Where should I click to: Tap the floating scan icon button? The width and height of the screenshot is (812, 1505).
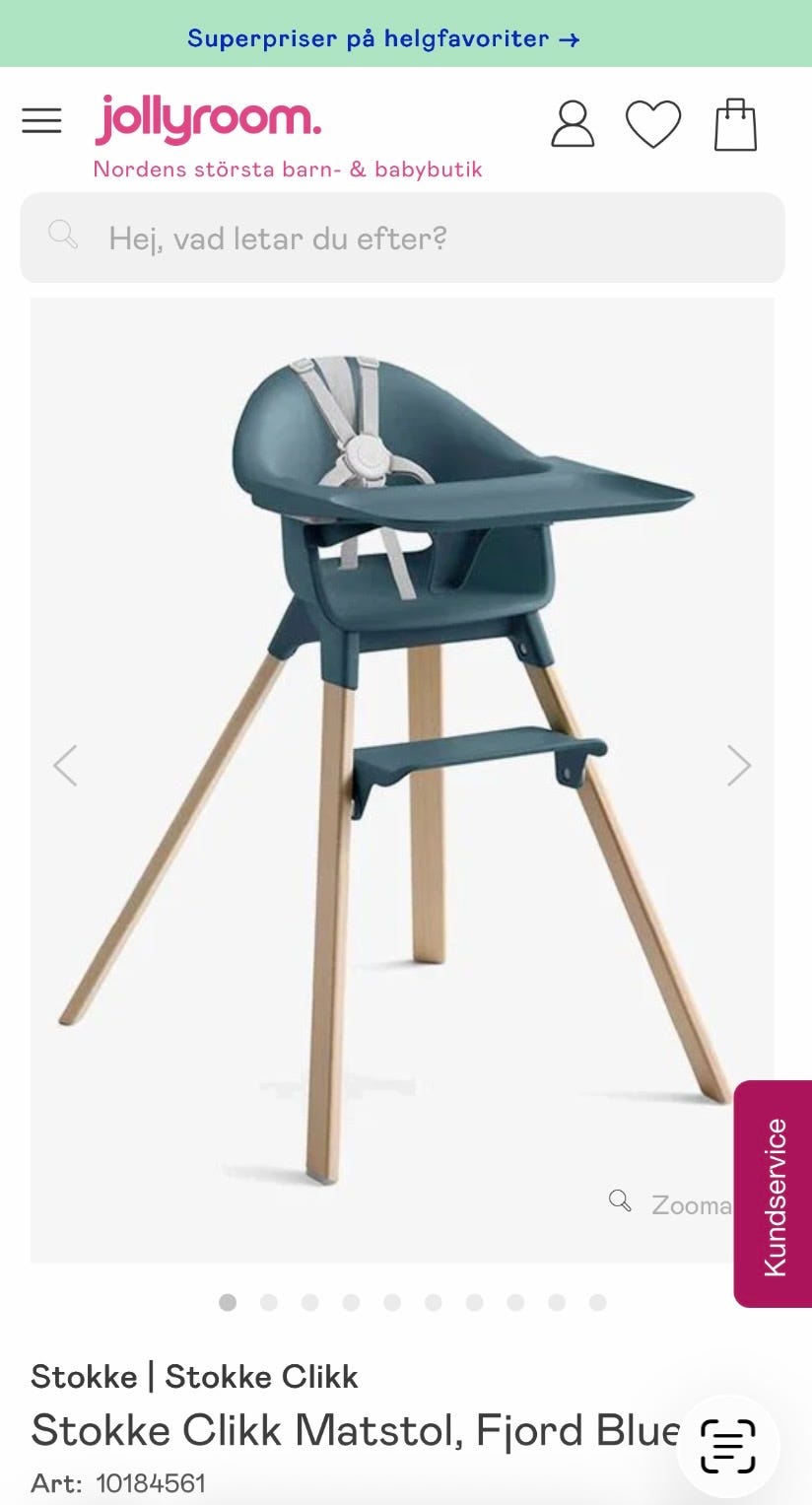tap(728, 1446)
